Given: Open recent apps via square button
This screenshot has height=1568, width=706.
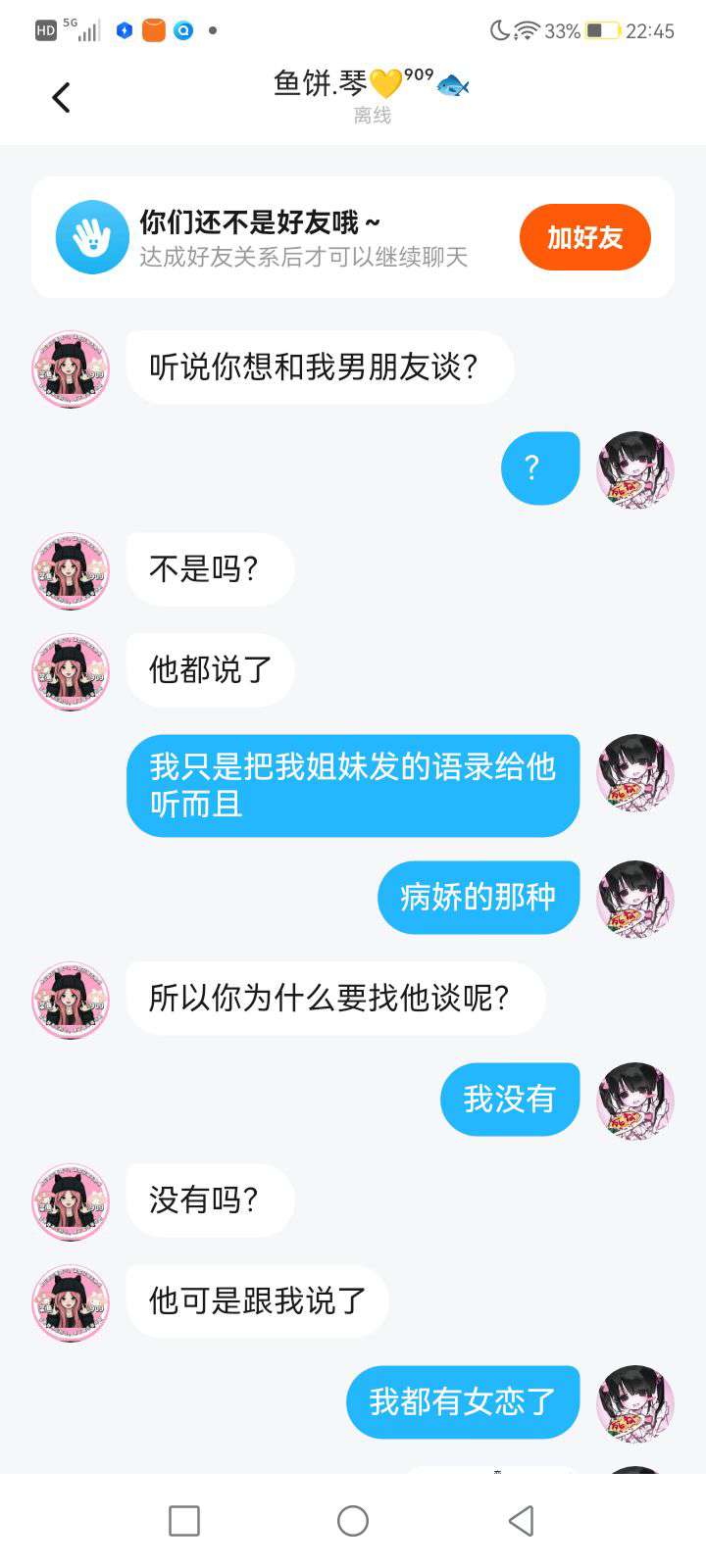Looking at the screenshot, I should (184, 1521).
